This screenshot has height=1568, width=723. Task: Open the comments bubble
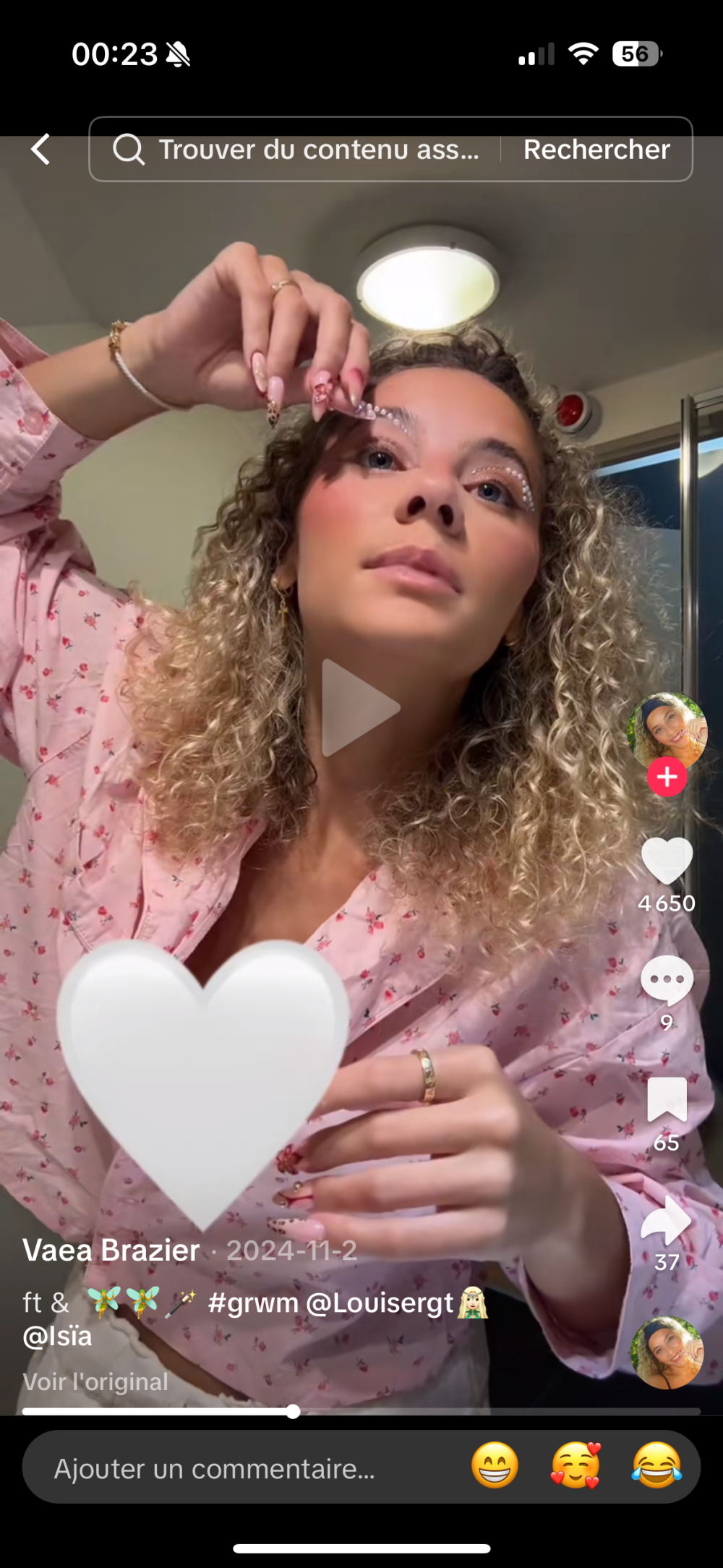667,980
